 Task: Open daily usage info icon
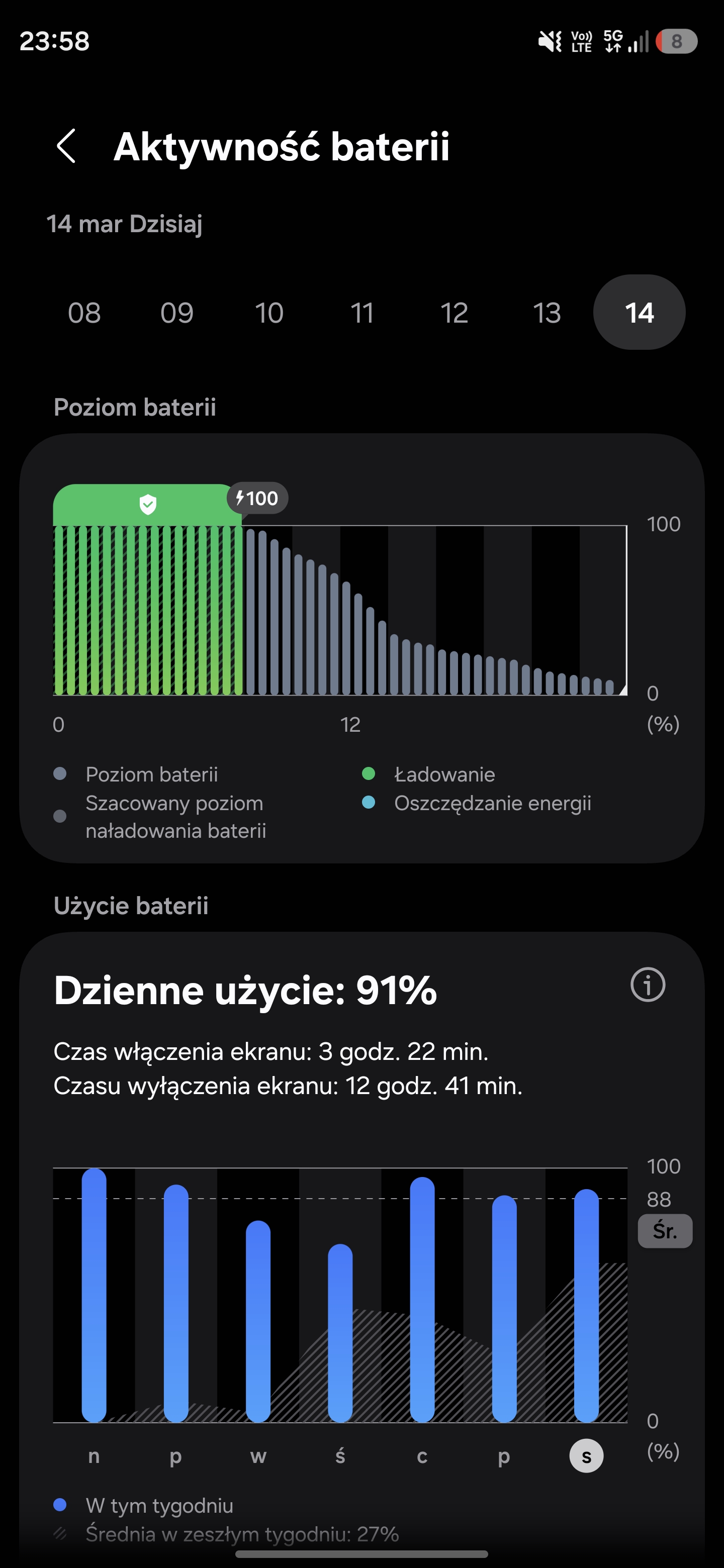tap(647, 984)
